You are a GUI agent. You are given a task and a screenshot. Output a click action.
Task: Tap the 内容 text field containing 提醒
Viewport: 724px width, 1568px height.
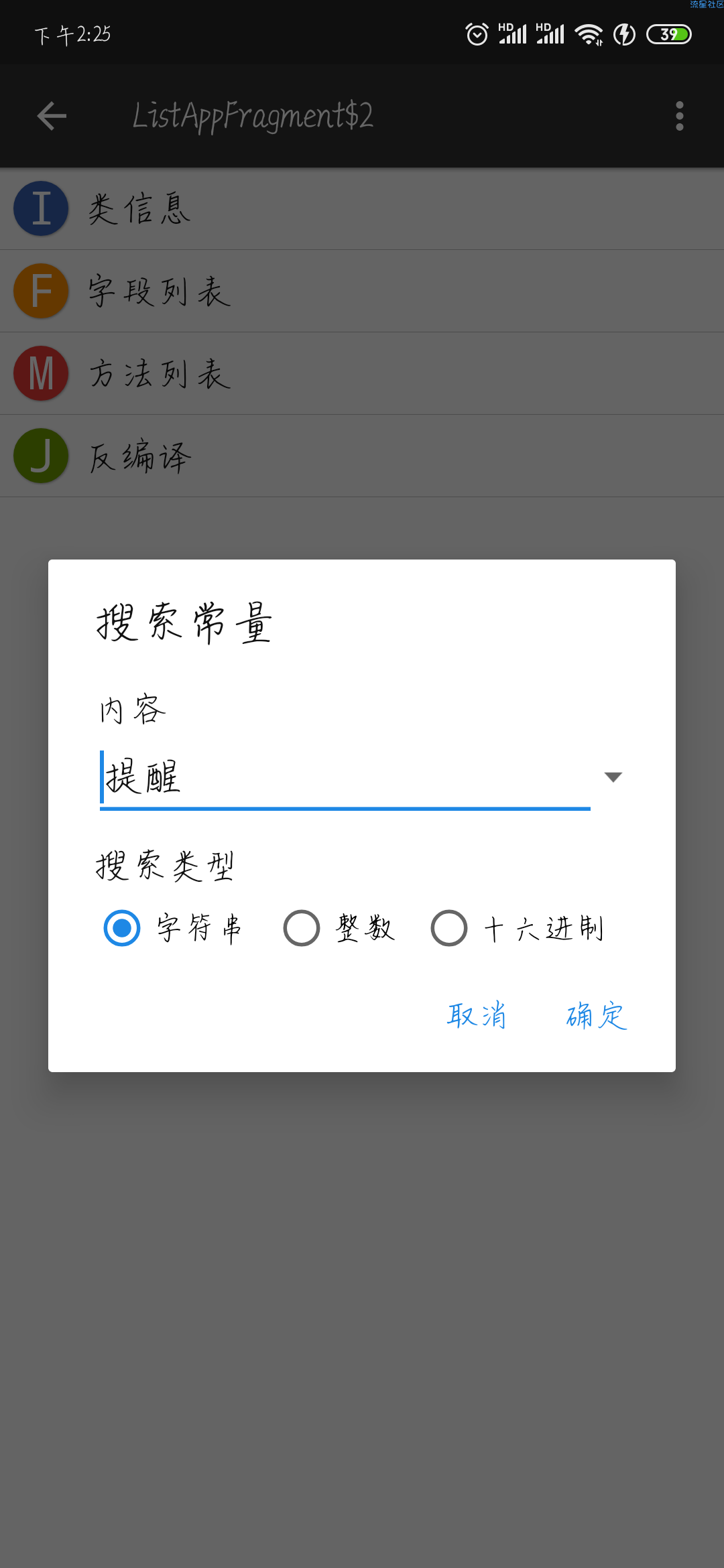pos(345,777)
